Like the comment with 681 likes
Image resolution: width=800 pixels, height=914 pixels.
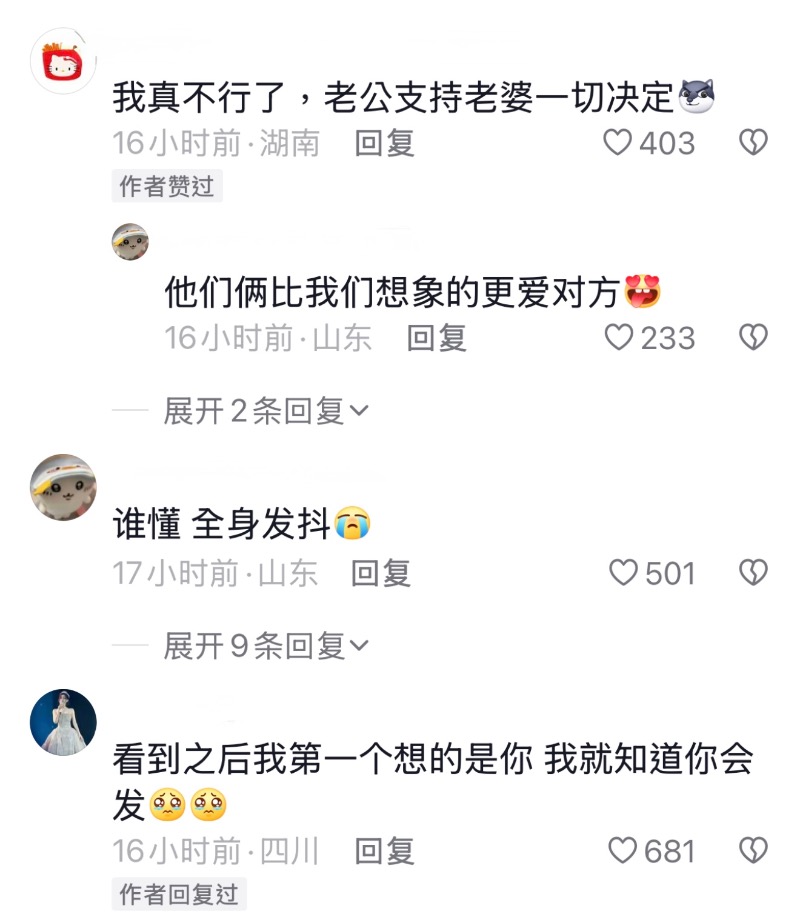click(x=624, y=851)
